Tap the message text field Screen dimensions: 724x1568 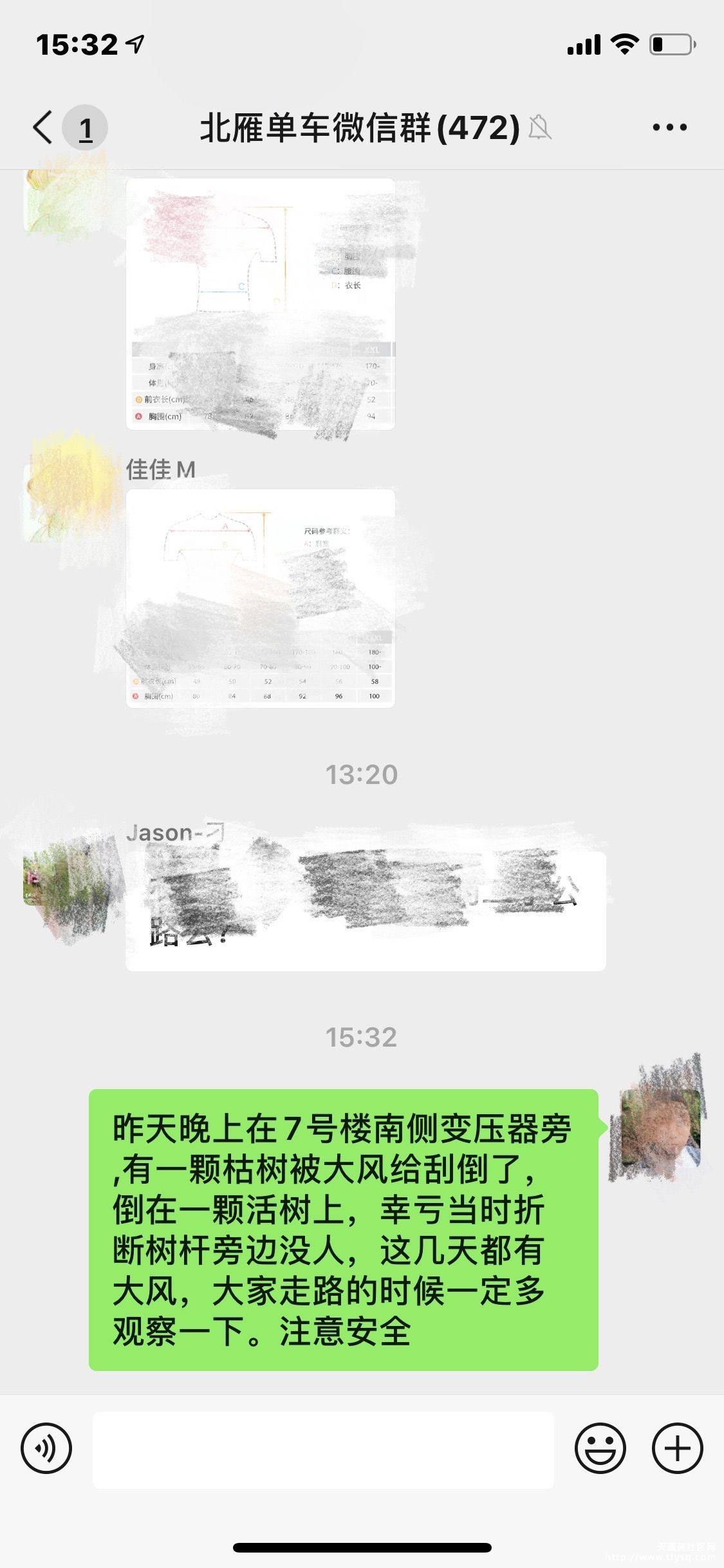pyautogui.click(x=323, y=1449)
